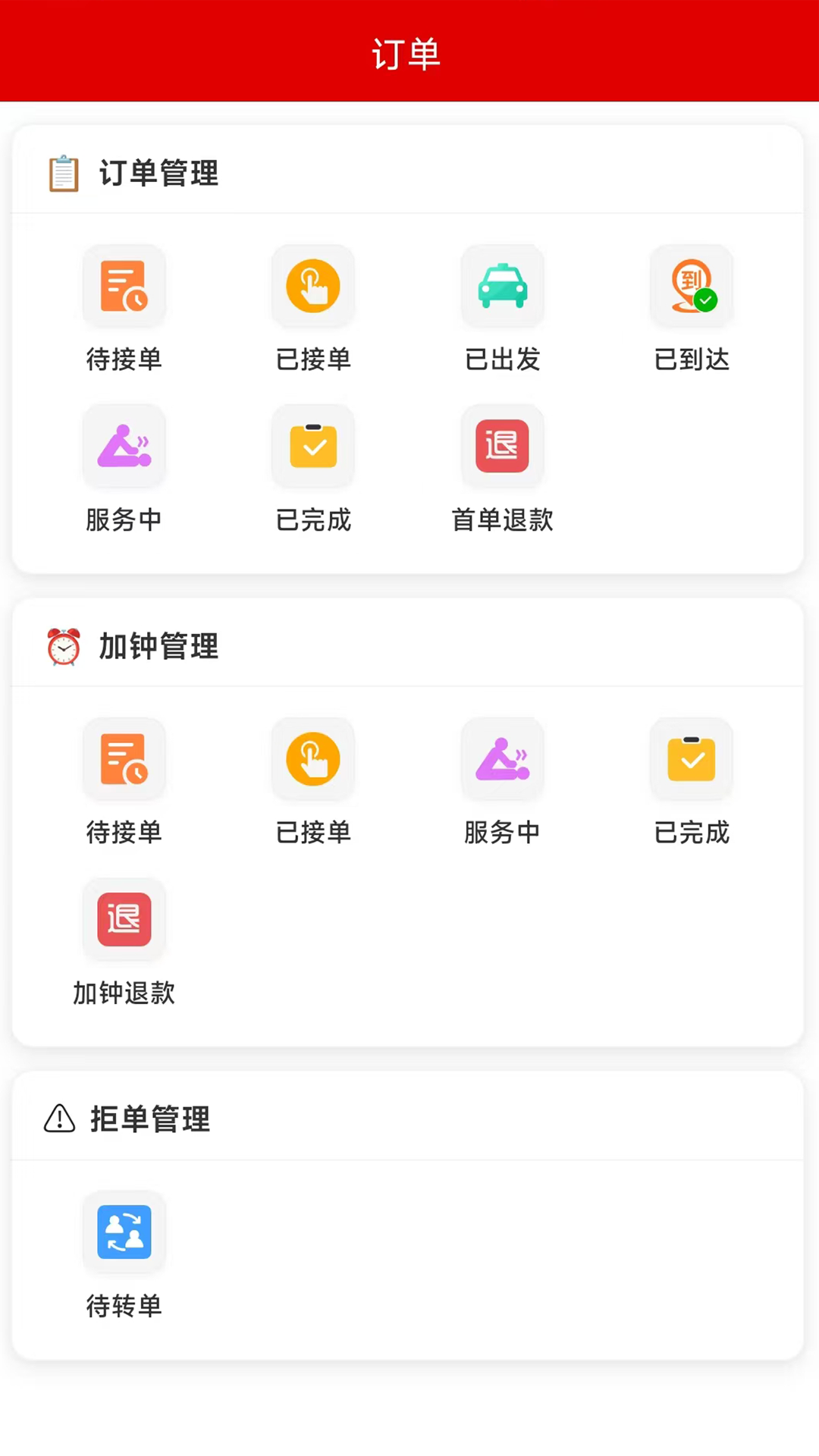Screen dimensions: 819x1456
Task: Tap 已完成 checkmark icon in 加钟管理
Action: (x=691, y=758)
